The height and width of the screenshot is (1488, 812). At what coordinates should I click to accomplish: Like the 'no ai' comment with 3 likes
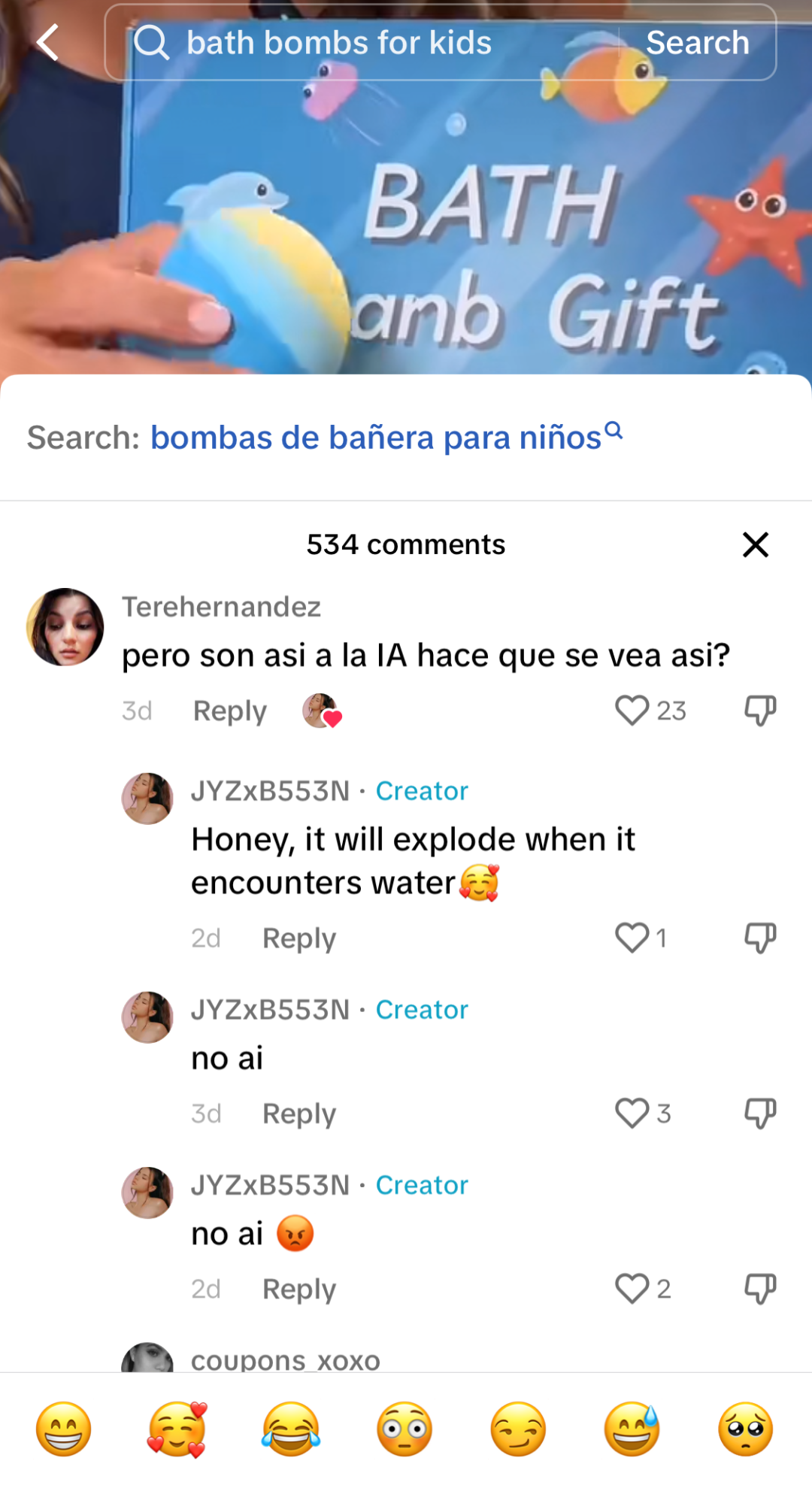point(632,1113)
